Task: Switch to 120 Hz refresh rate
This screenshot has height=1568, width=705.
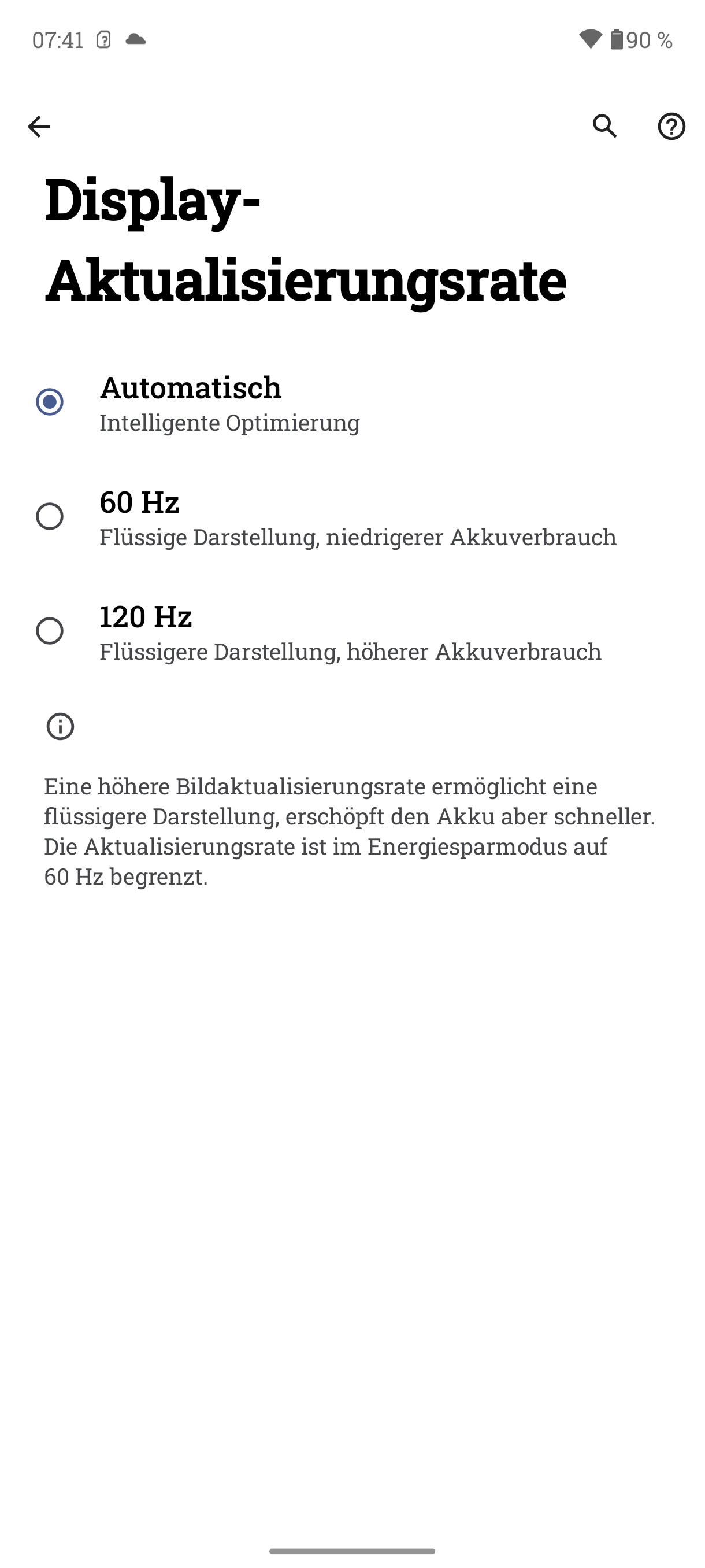Action: tap(50, 631)
